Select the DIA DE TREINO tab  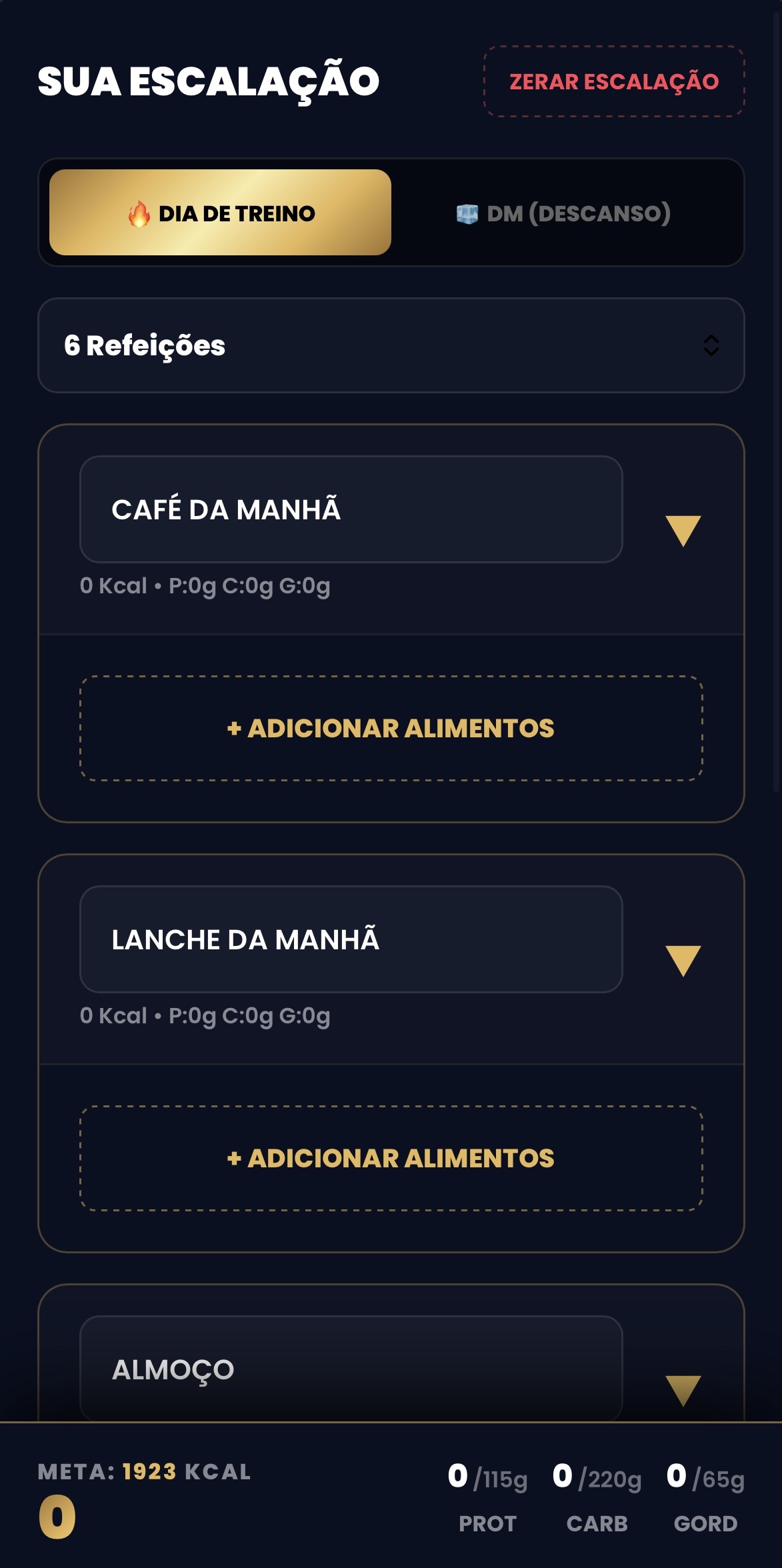[219, 213]
